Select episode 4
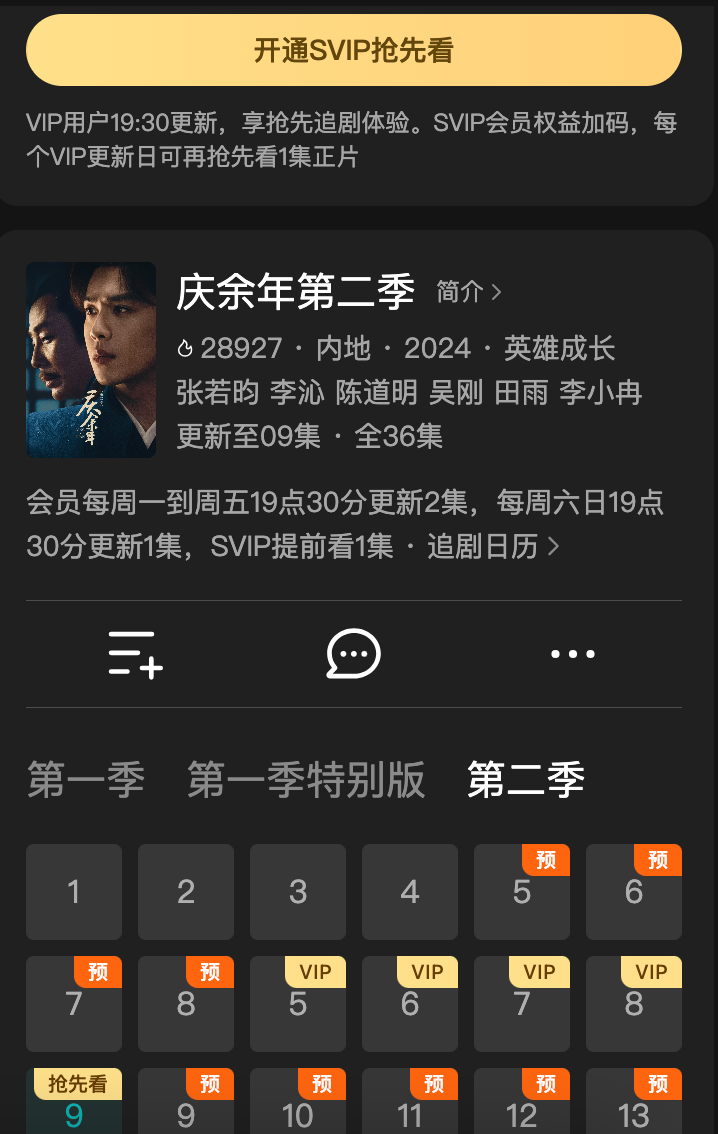 tap(410, 892)
